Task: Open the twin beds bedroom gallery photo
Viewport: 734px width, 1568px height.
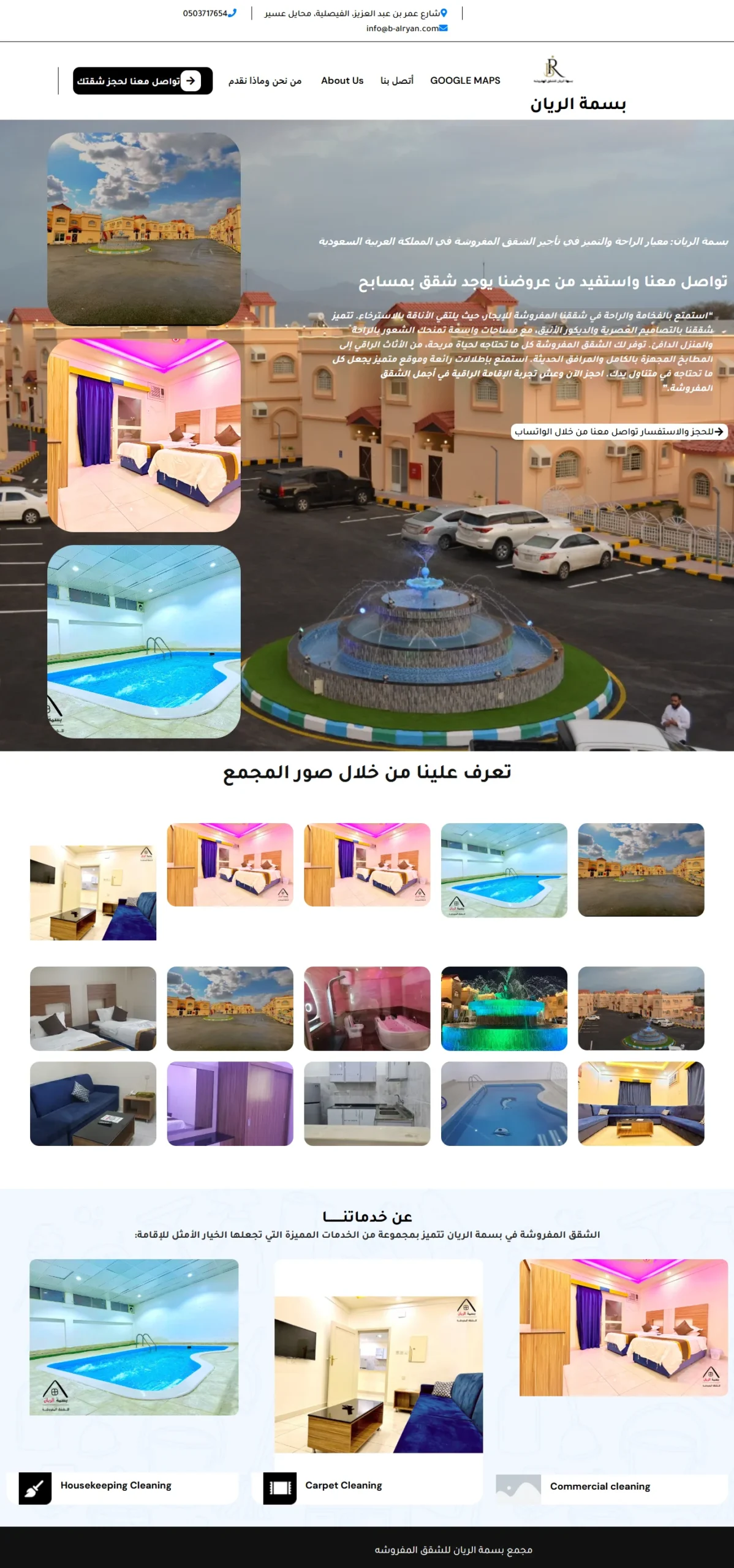Action: pos(93,1008)
